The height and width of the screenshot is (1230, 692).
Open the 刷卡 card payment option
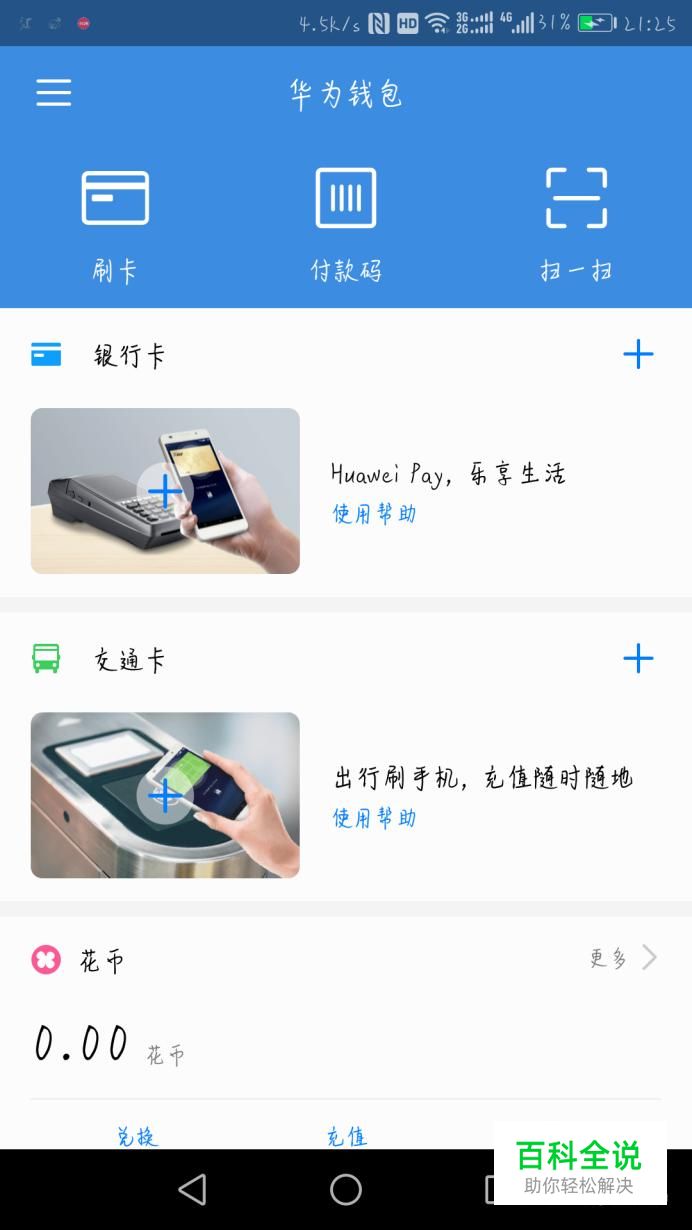click(x=115, y=224)
